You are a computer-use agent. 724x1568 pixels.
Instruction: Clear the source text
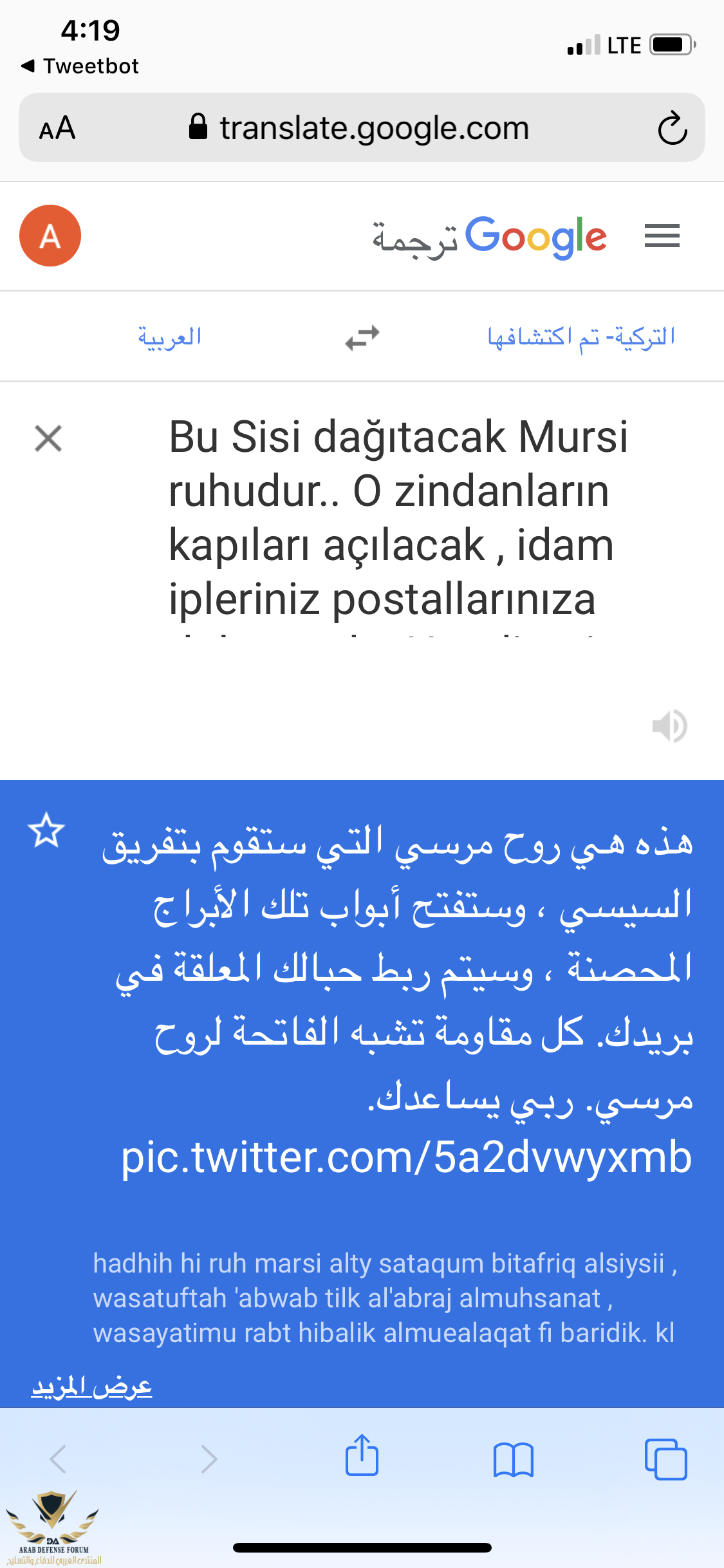coord(48,439)
